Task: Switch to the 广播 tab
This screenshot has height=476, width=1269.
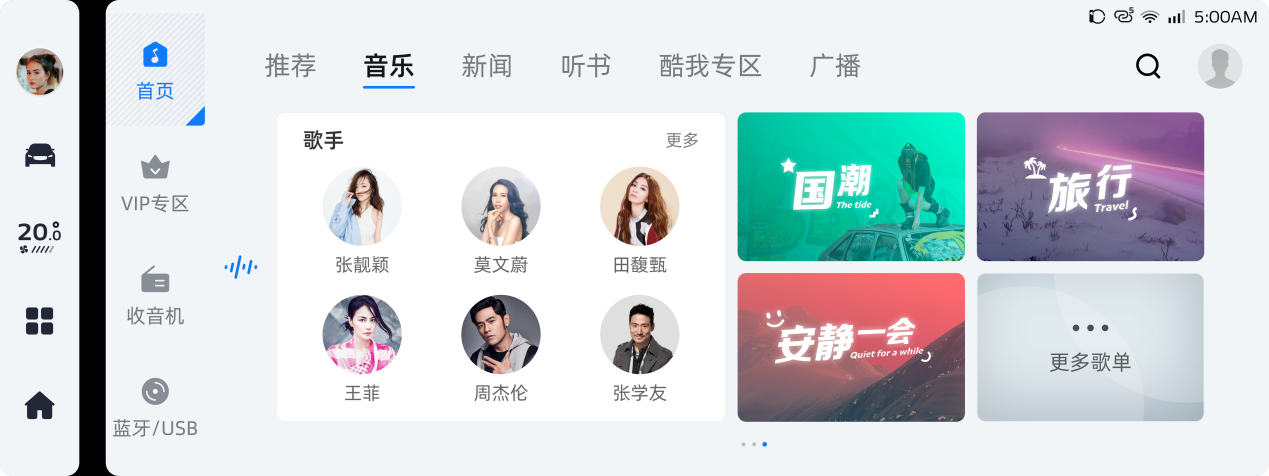Action: pyautogui.click(x=834, y=67)
